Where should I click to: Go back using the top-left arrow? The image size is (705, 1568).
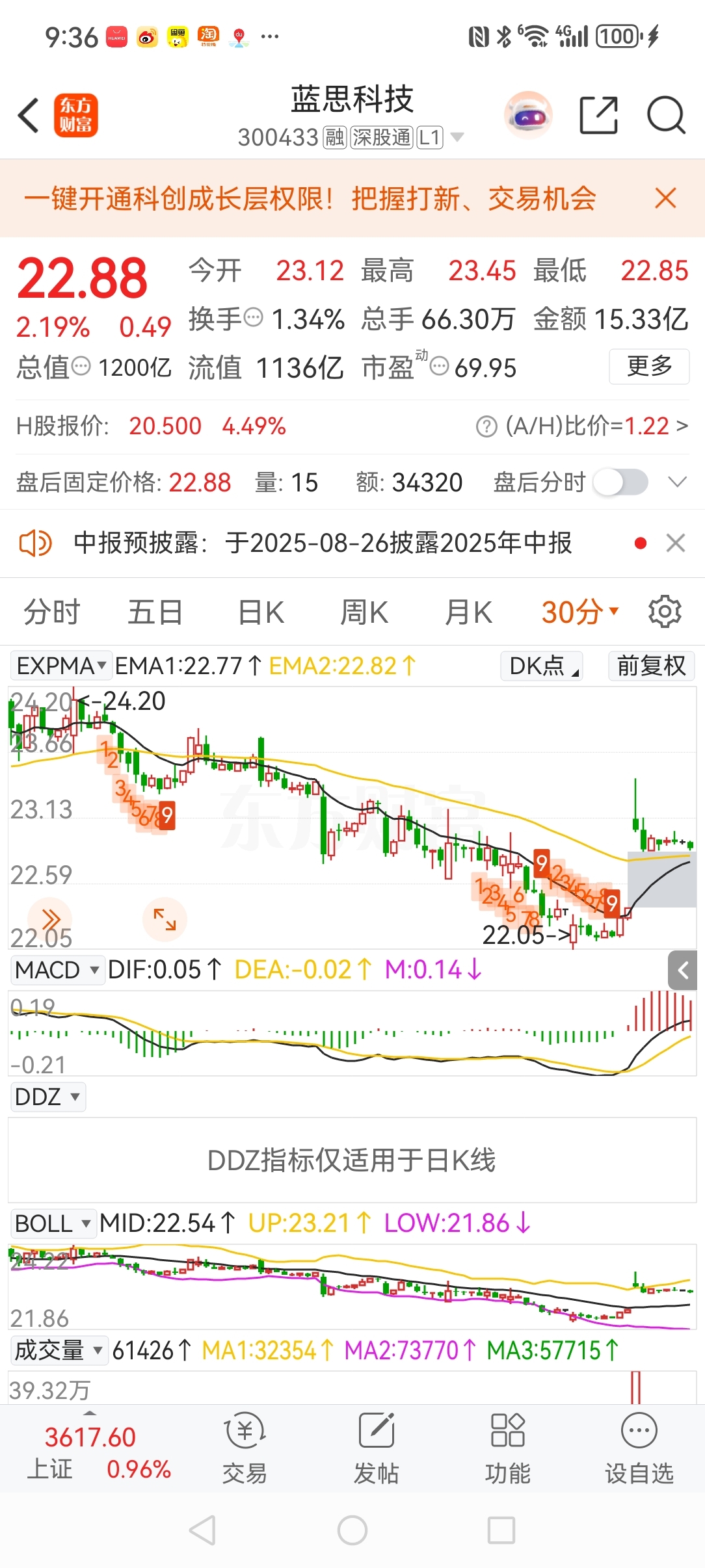(x=29, y=116)
